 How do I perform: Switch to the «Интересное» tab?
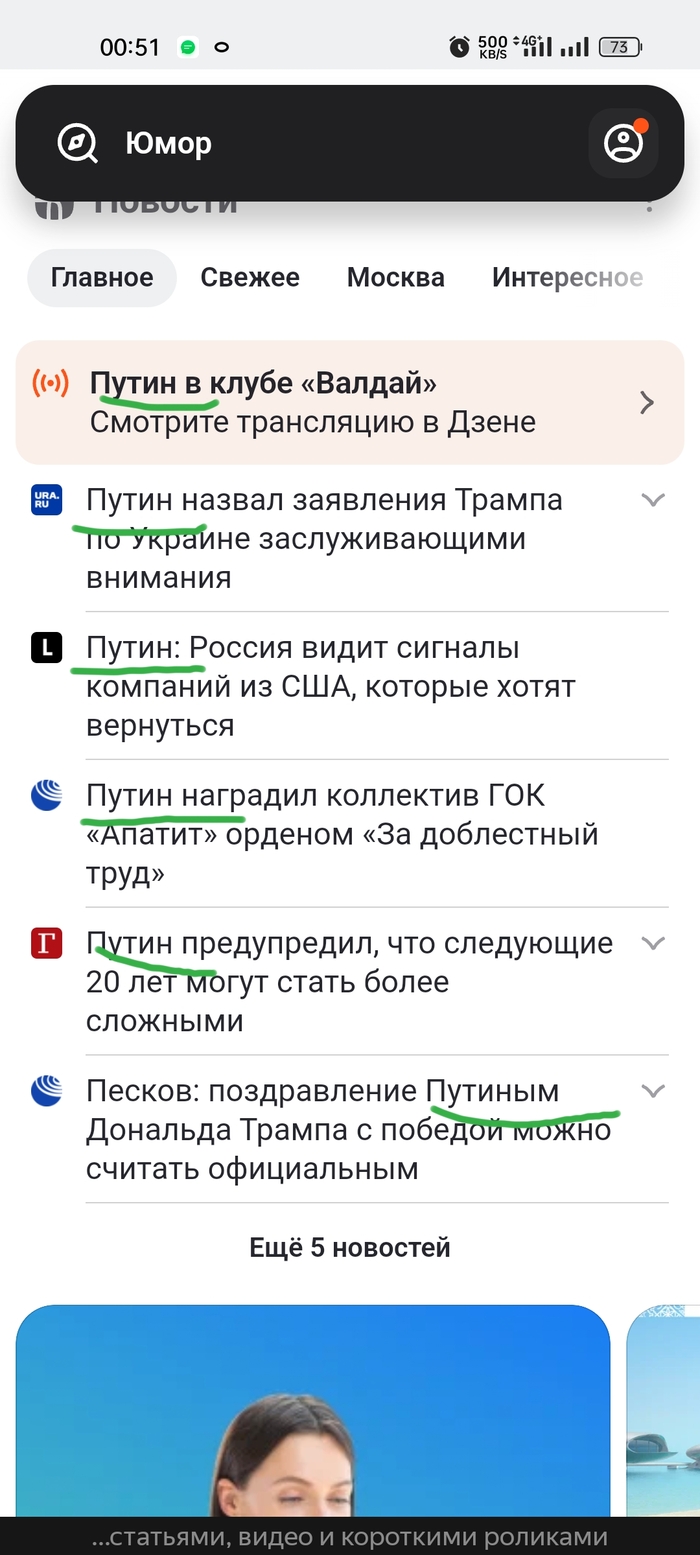567,277
